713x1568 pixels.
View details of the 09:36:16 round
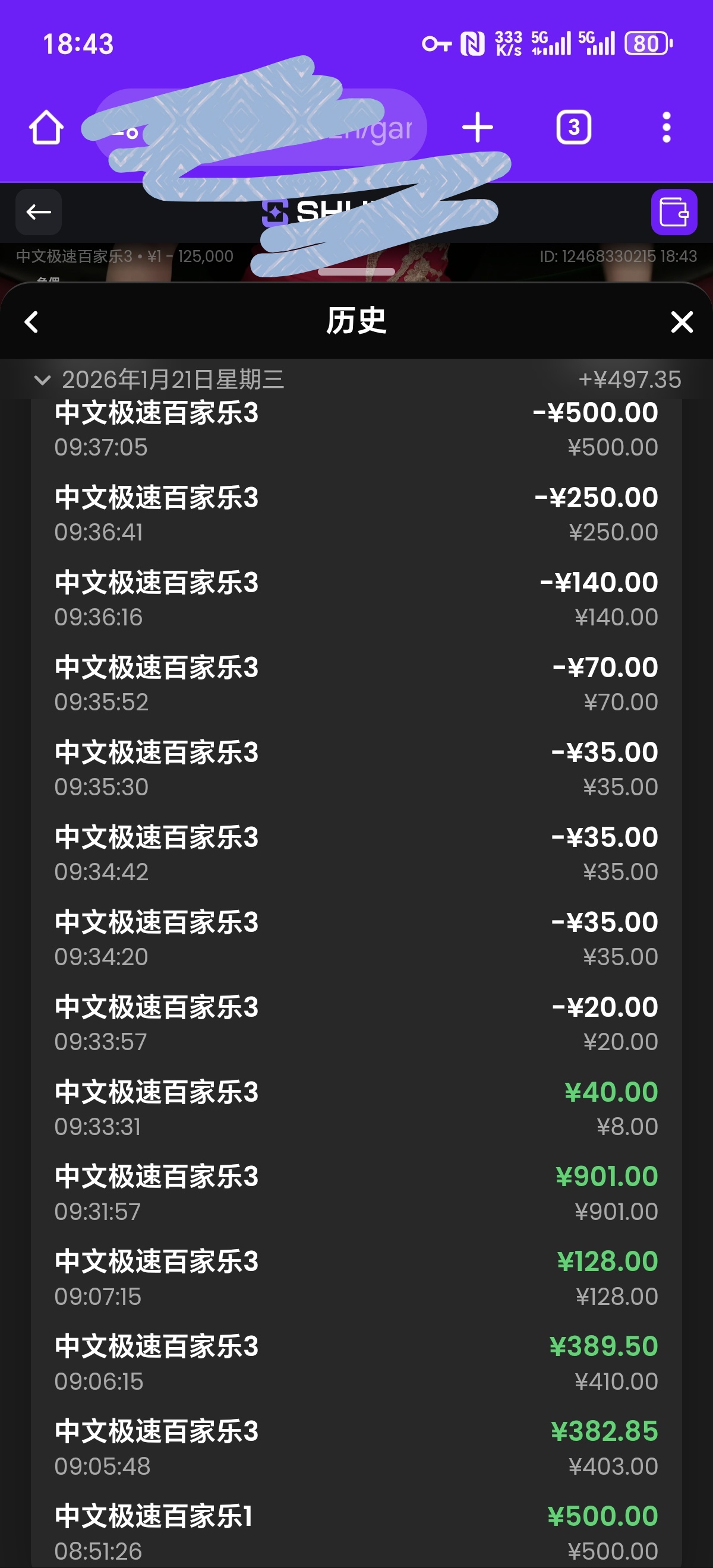coord(356,599)
